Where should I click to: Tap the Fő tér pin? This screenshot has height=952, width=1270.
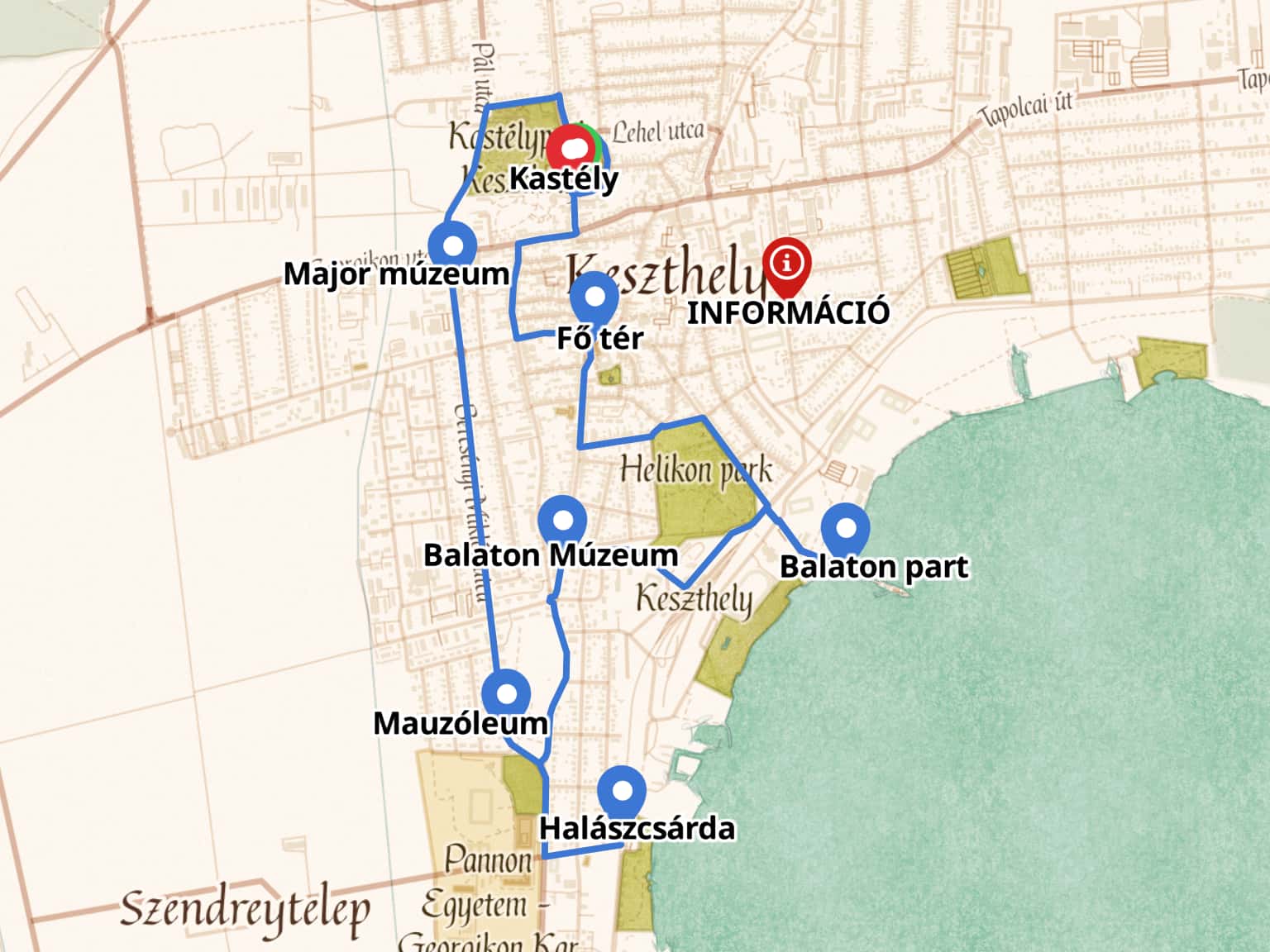594,296
